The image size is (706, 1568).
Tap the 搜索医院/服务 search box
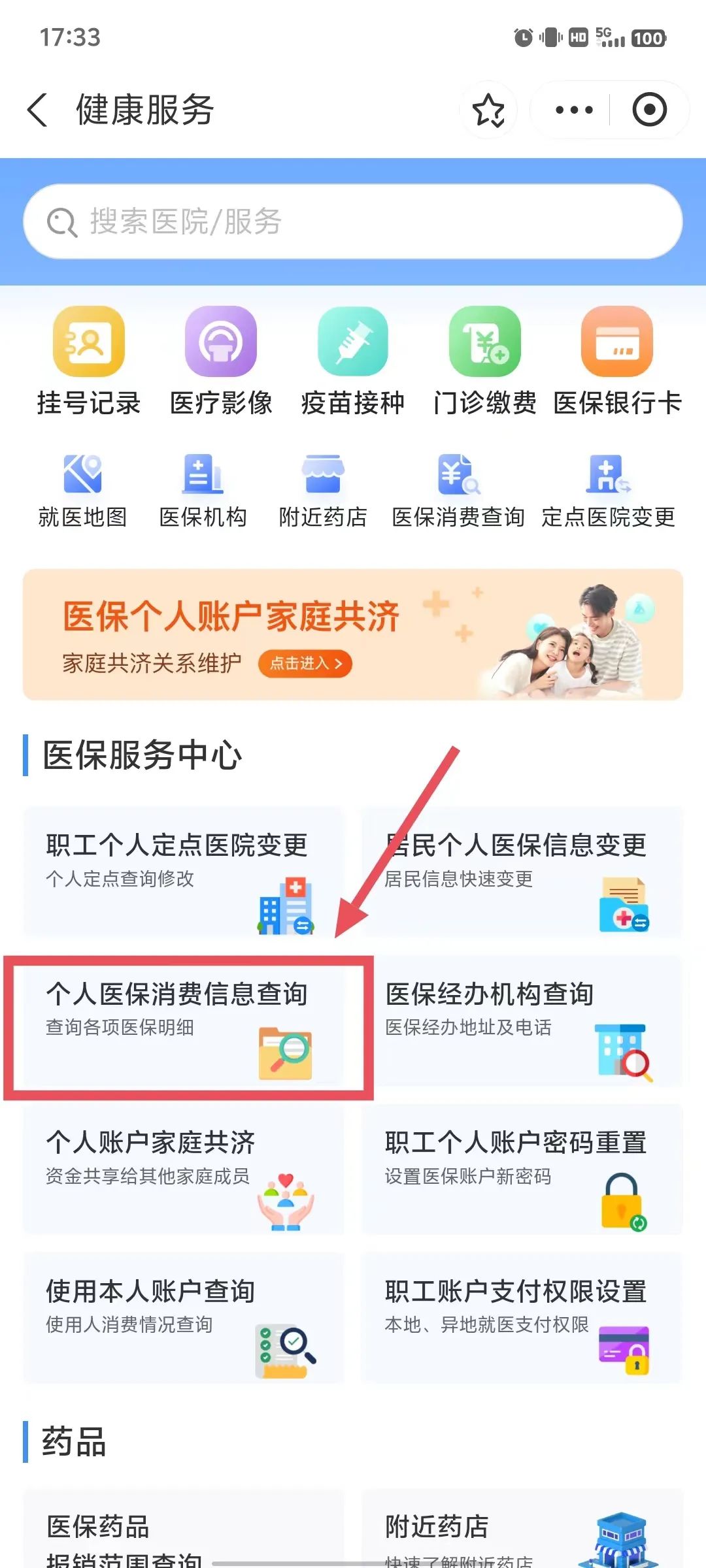[353, 221]
